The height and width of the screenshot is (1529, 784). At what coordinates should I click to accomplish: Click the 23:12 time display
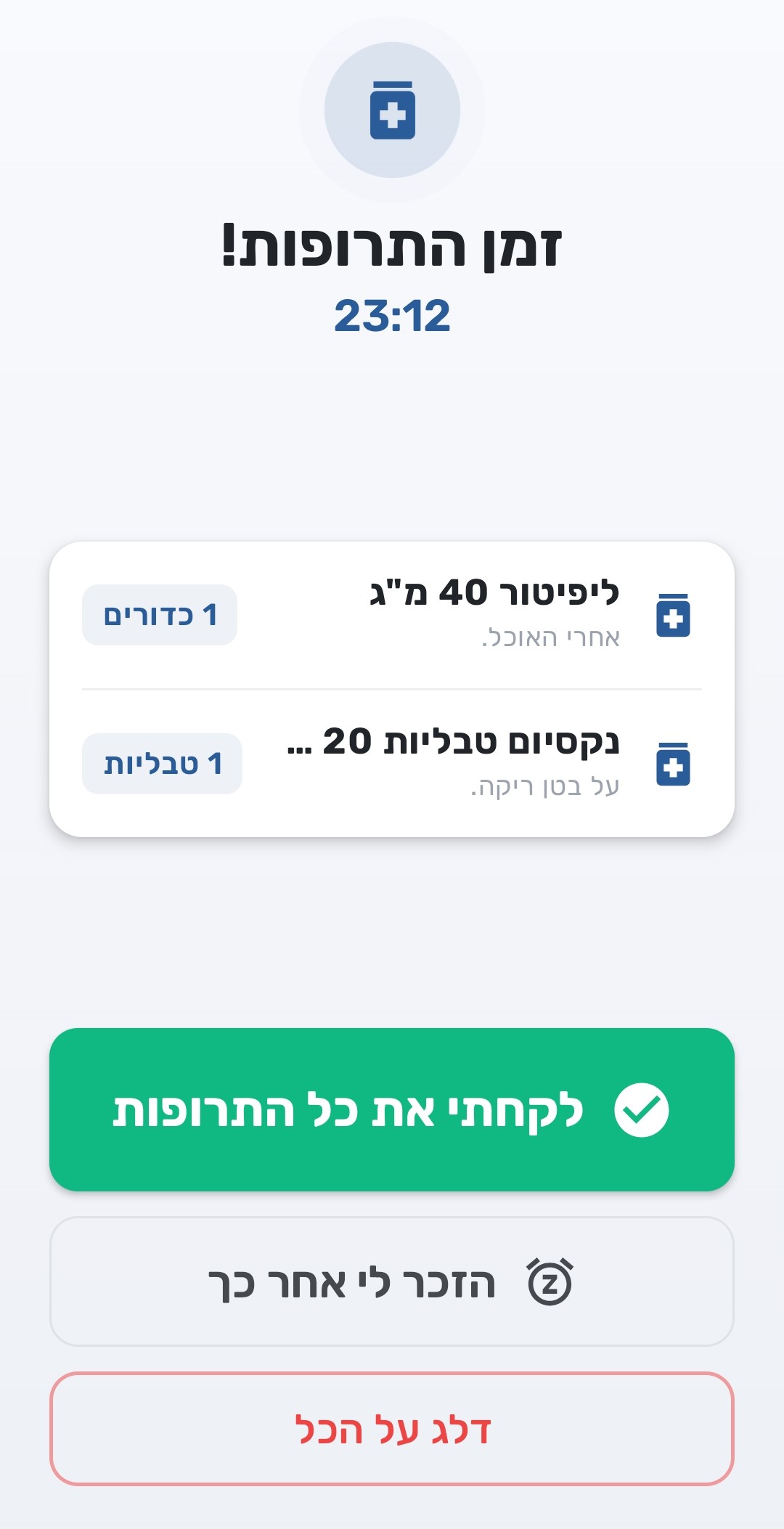392,314
